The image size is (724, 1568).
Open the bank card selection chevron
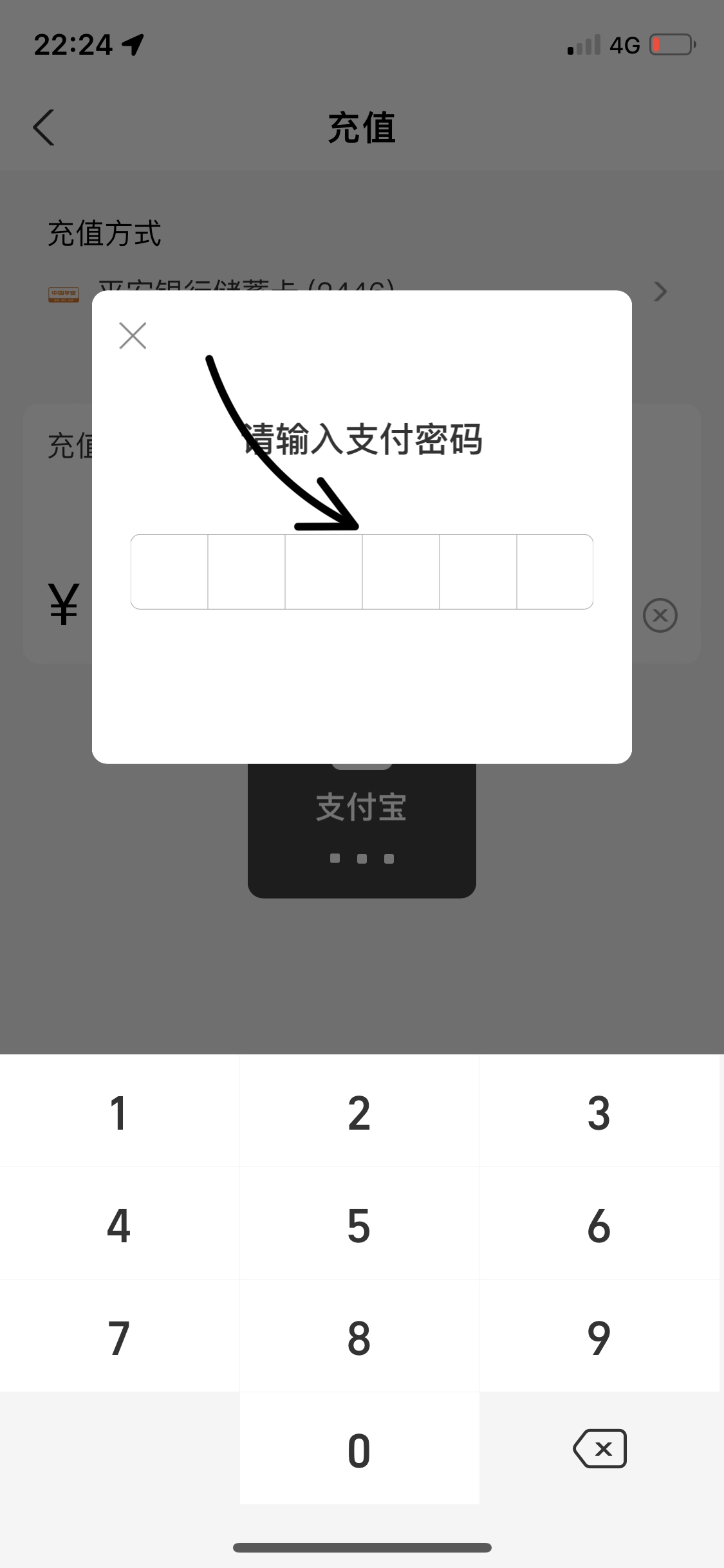pos(660,292)
